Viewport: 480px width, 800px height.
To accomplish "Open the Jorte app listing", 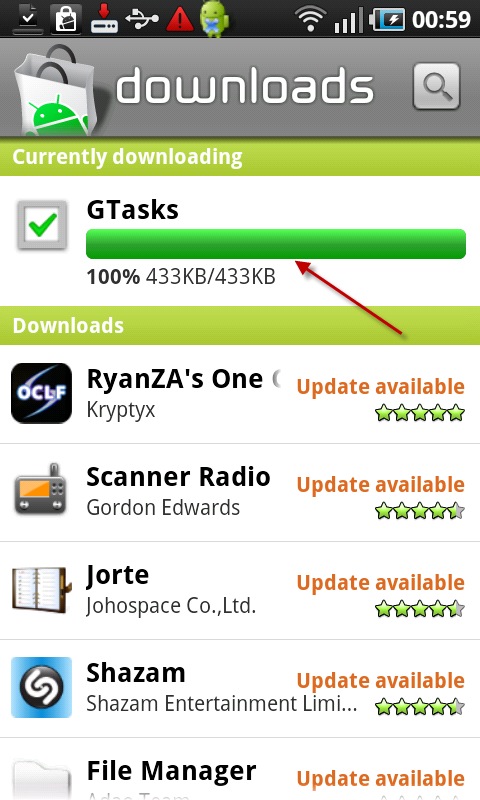I will [x=240, y=590].
